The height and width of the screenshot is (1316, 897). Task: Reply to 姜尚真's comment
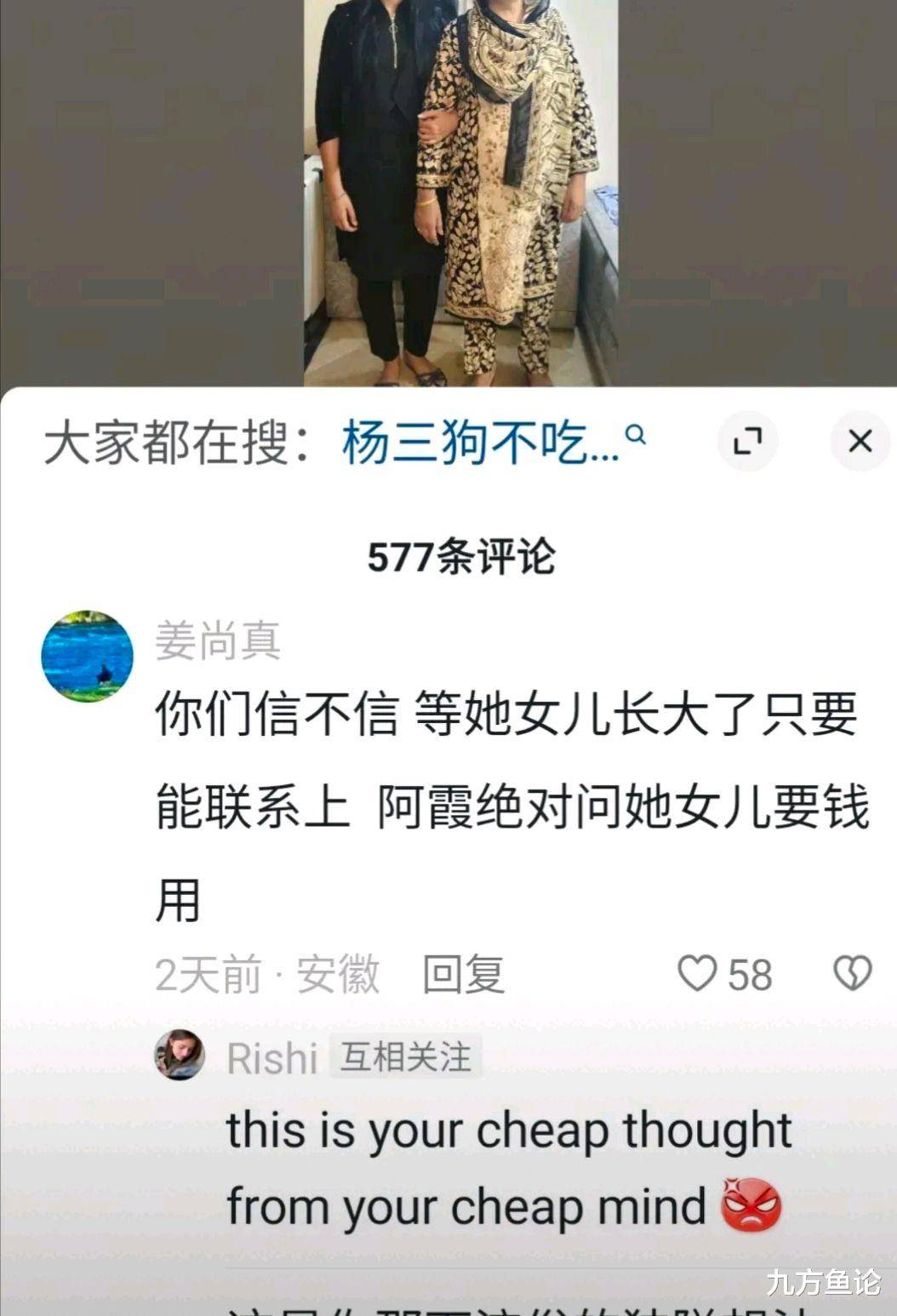coord(464,974)
